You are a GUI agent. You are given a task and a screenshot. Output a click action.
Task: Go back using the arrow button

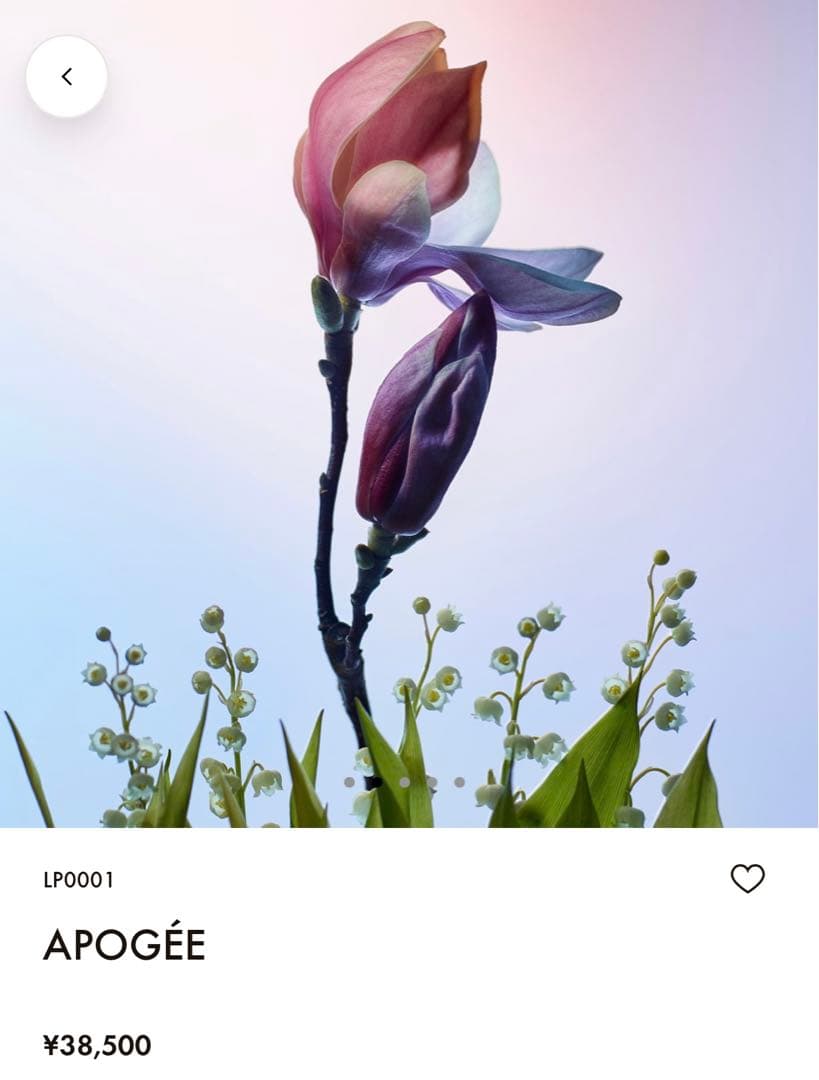tap(66, 77)
